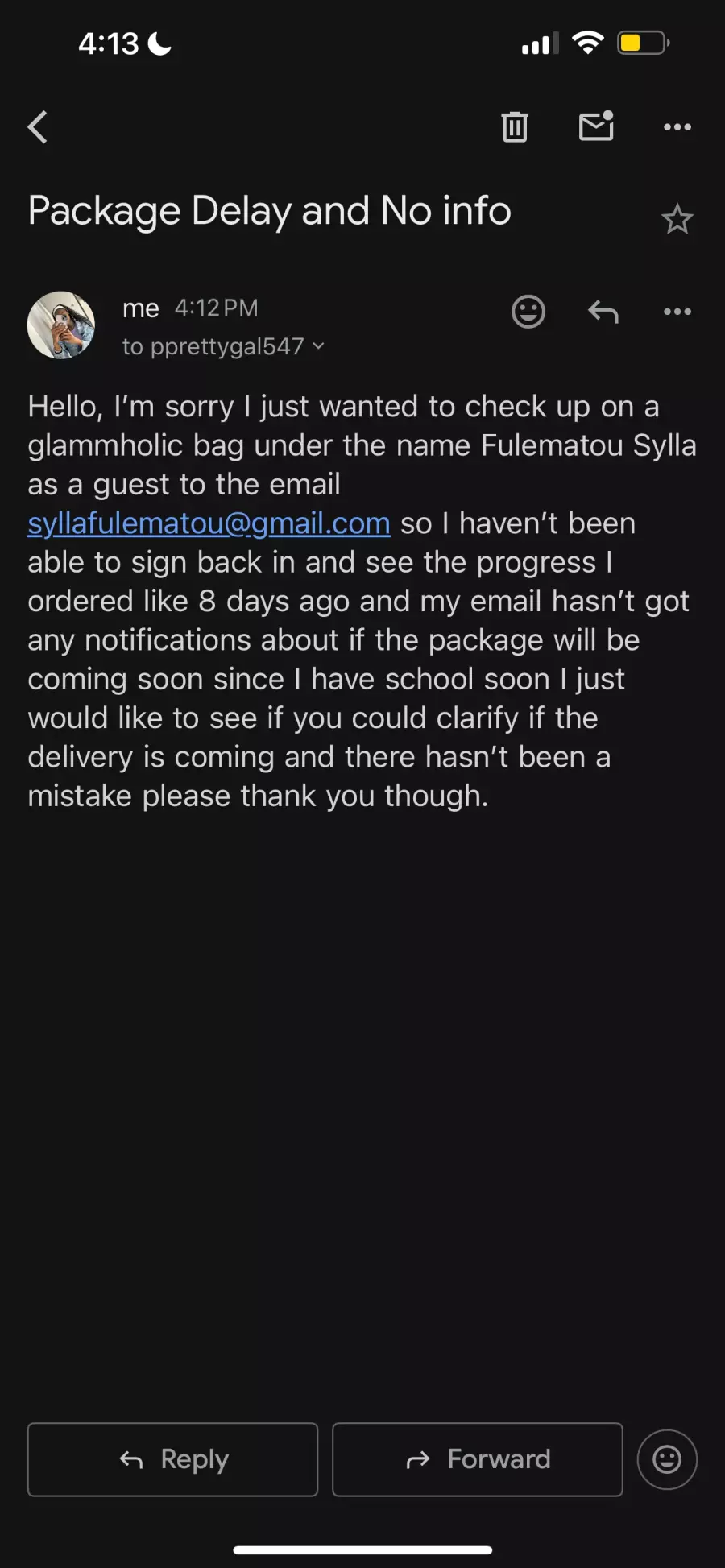This screenshot has width=725, height=1568.
Task: Tap the reply arrow in message header
Action: 603,312
